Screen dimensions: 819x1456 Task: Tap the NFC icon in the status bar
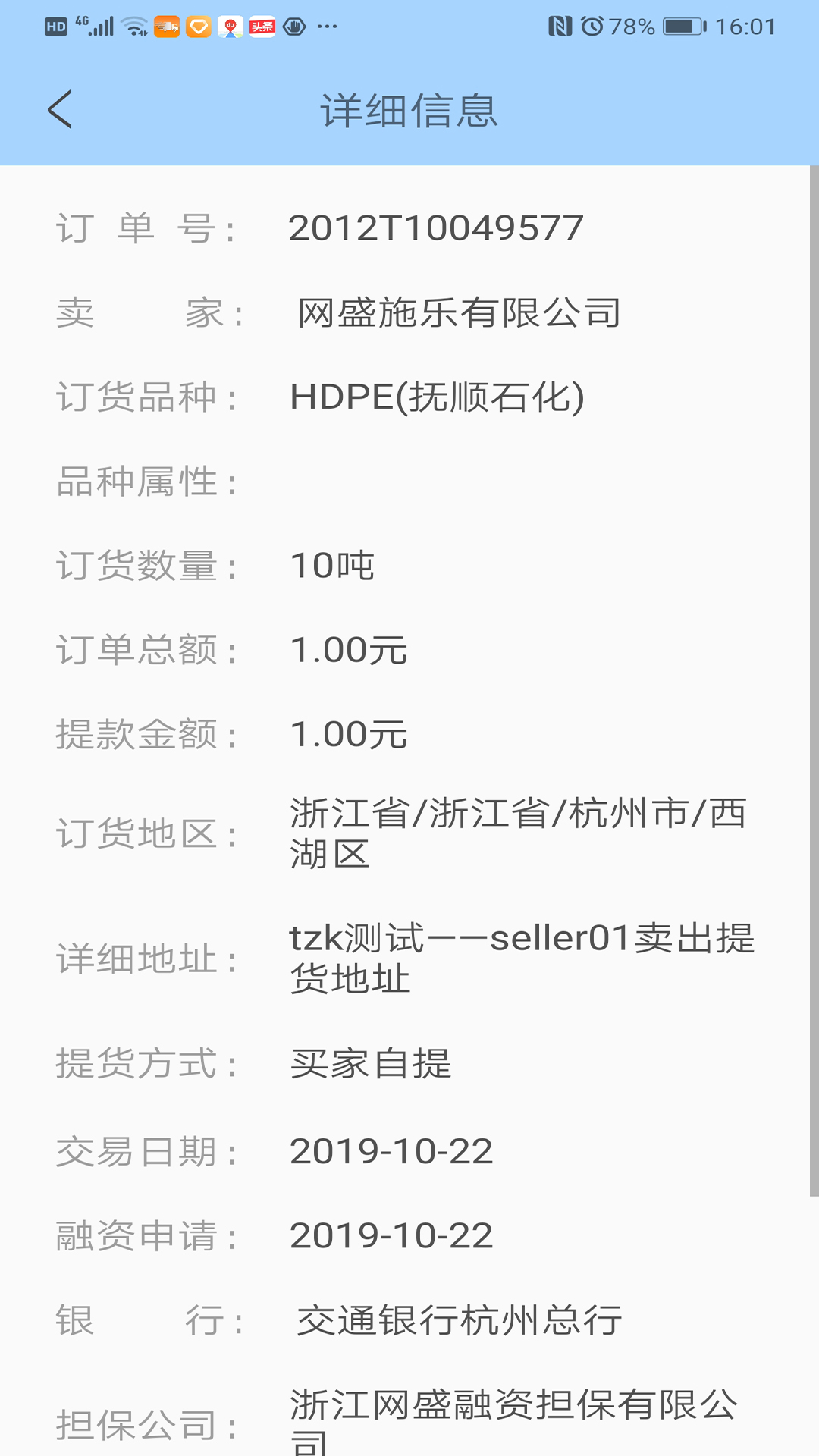pos(560,26)
